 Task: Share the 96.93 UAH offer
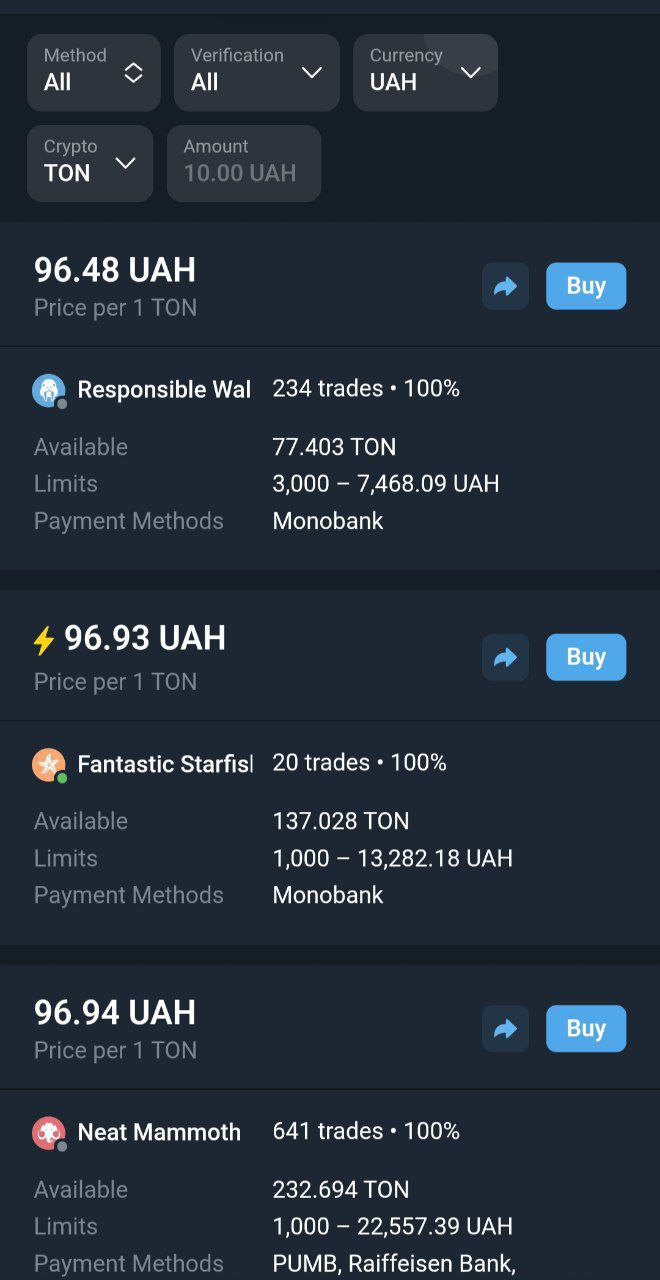[x=505, y=657]
